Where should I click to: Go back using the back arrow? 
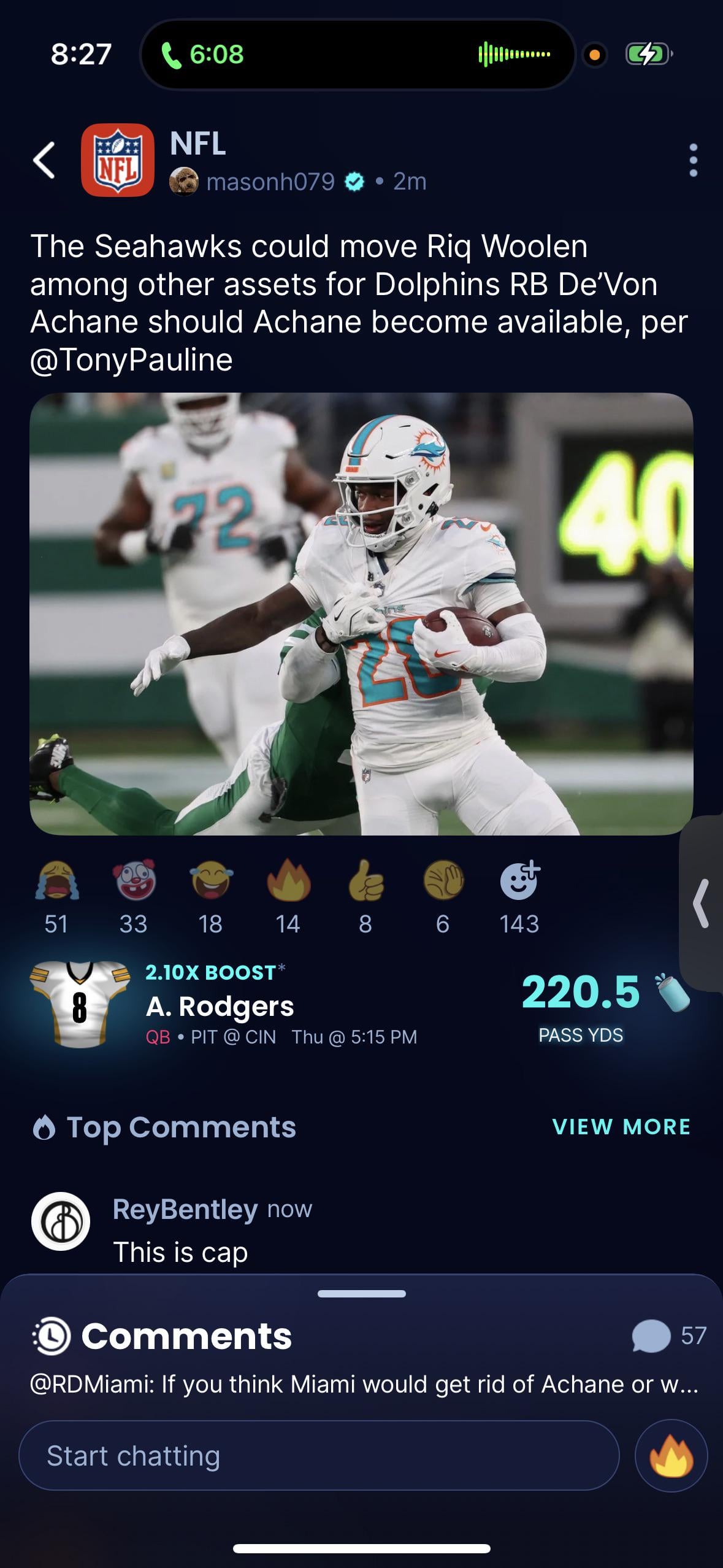coord(44,160)
